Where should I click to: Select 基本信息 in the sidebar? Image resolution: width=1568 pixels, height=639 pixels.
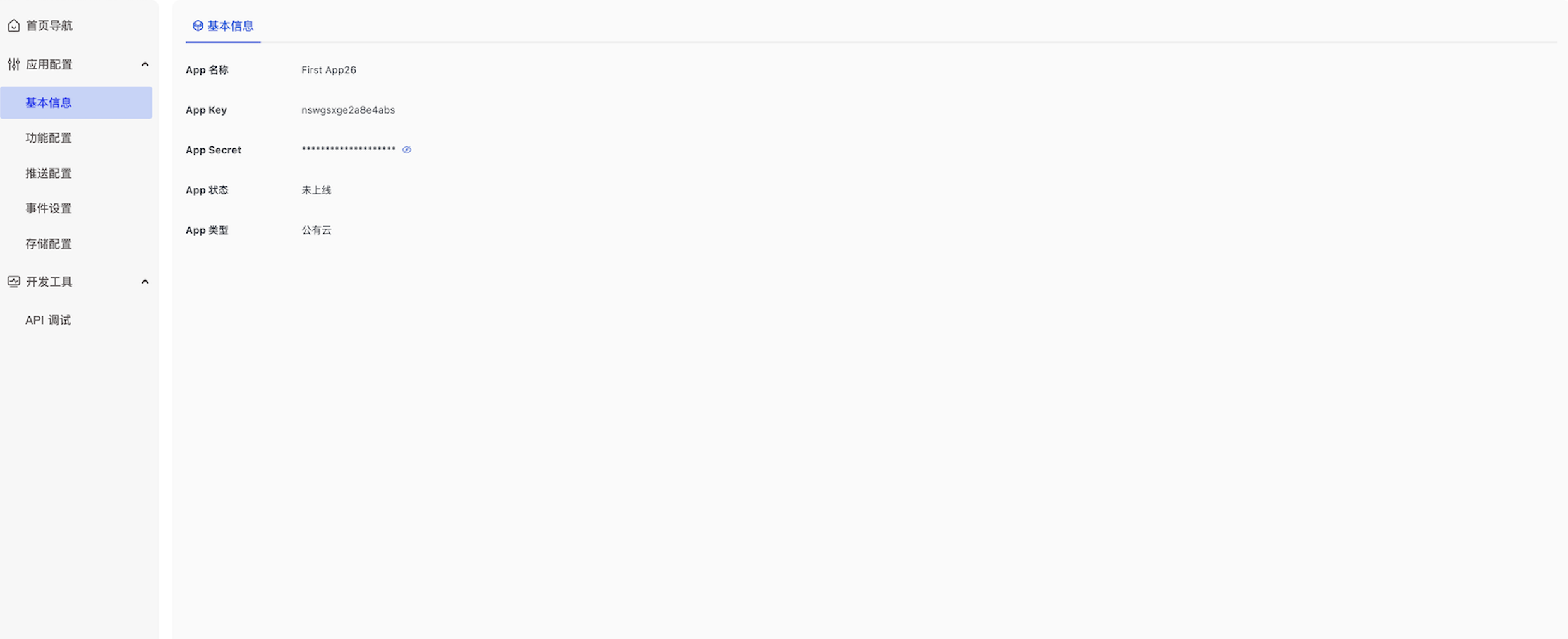(x=49, y=103)
